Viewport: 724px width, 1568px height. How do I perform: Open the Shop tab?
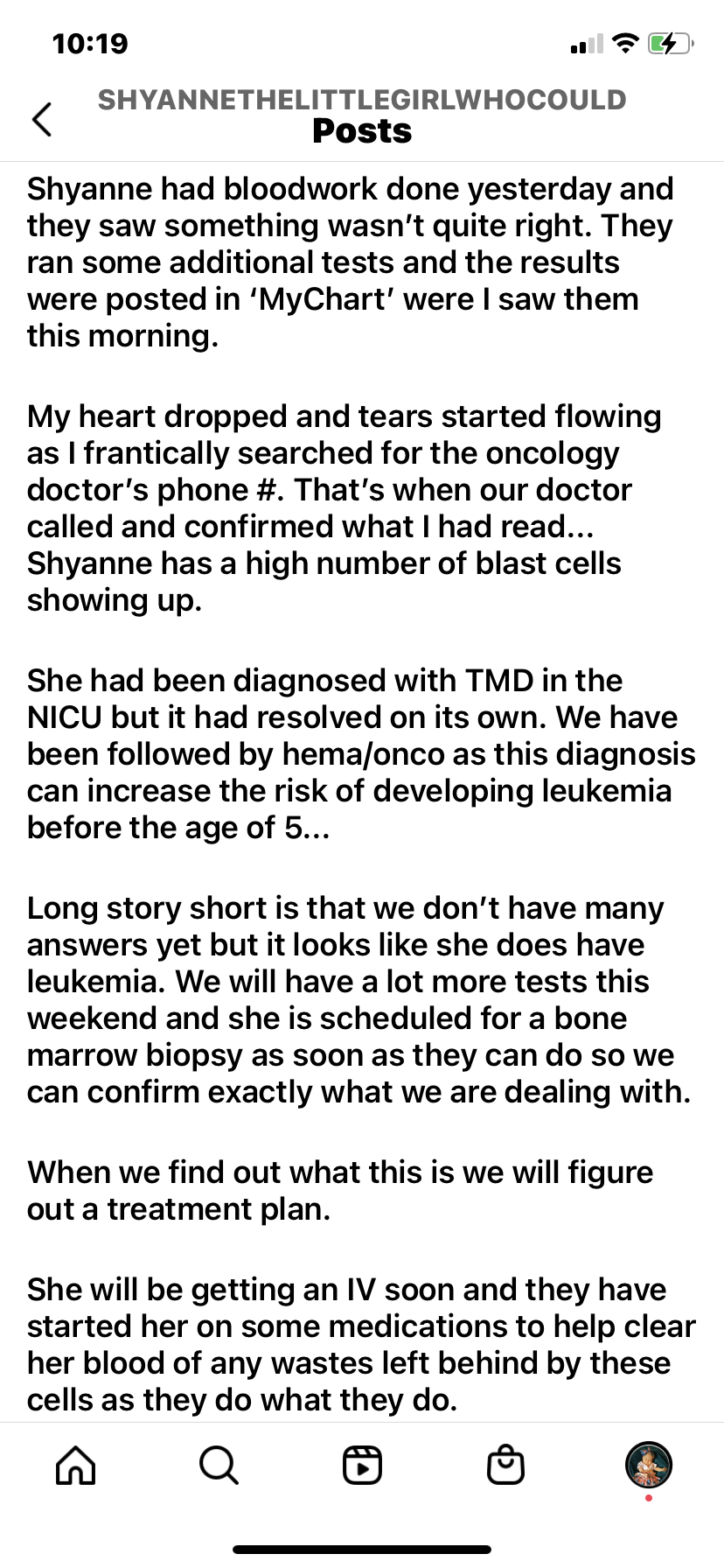505,1464
